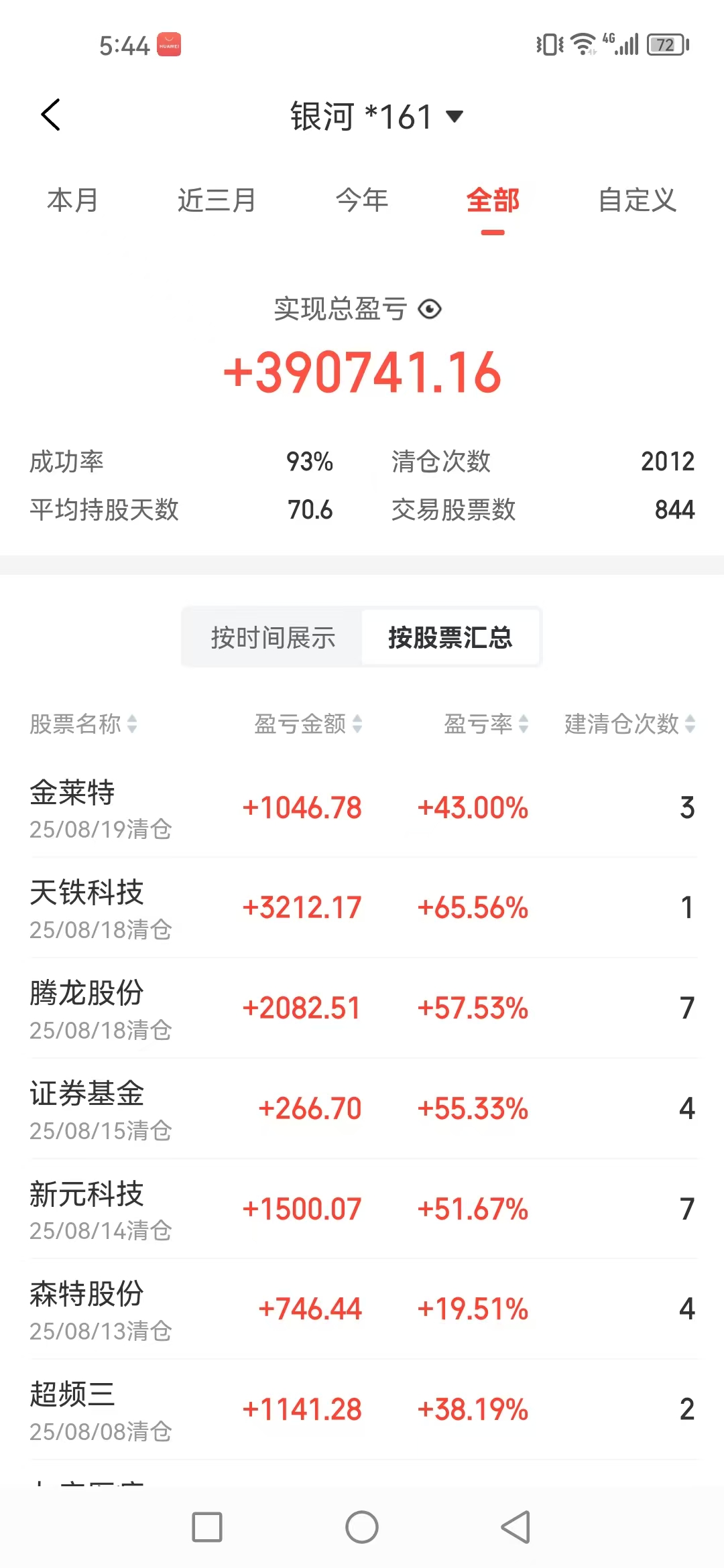Screen dimensions: 724x1568
Task: Go back using the top-left arrow
Action: point(51,115)
